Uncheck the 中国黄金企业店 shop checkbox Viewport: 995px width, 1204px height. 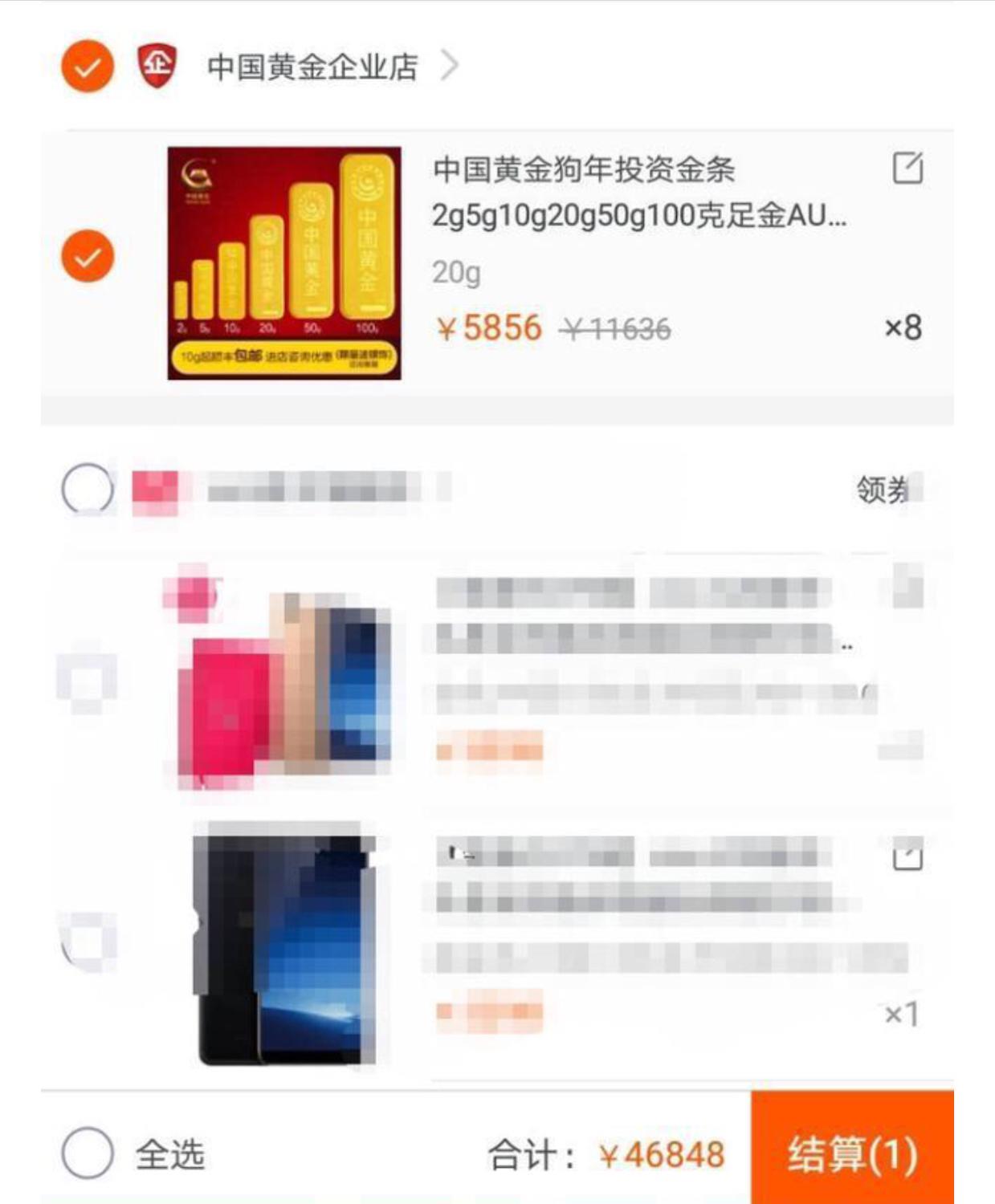(88, 66)
